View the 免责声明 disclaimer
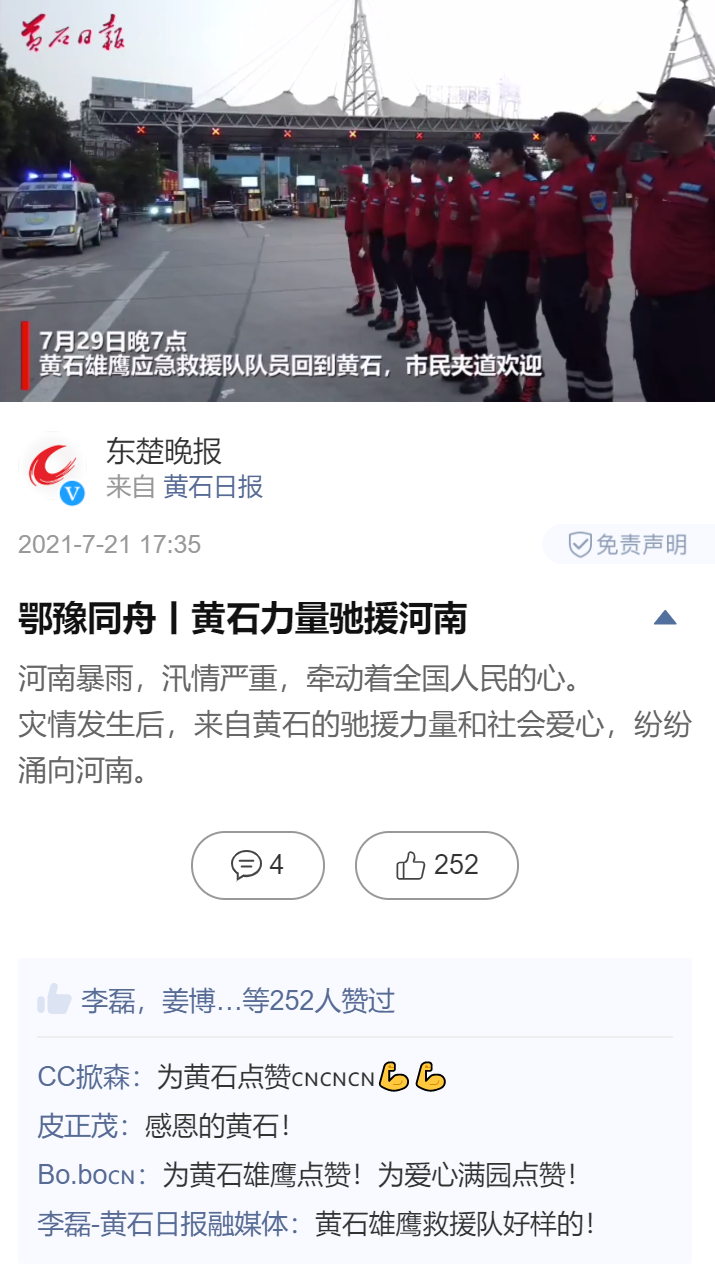 tap(629, 544)
